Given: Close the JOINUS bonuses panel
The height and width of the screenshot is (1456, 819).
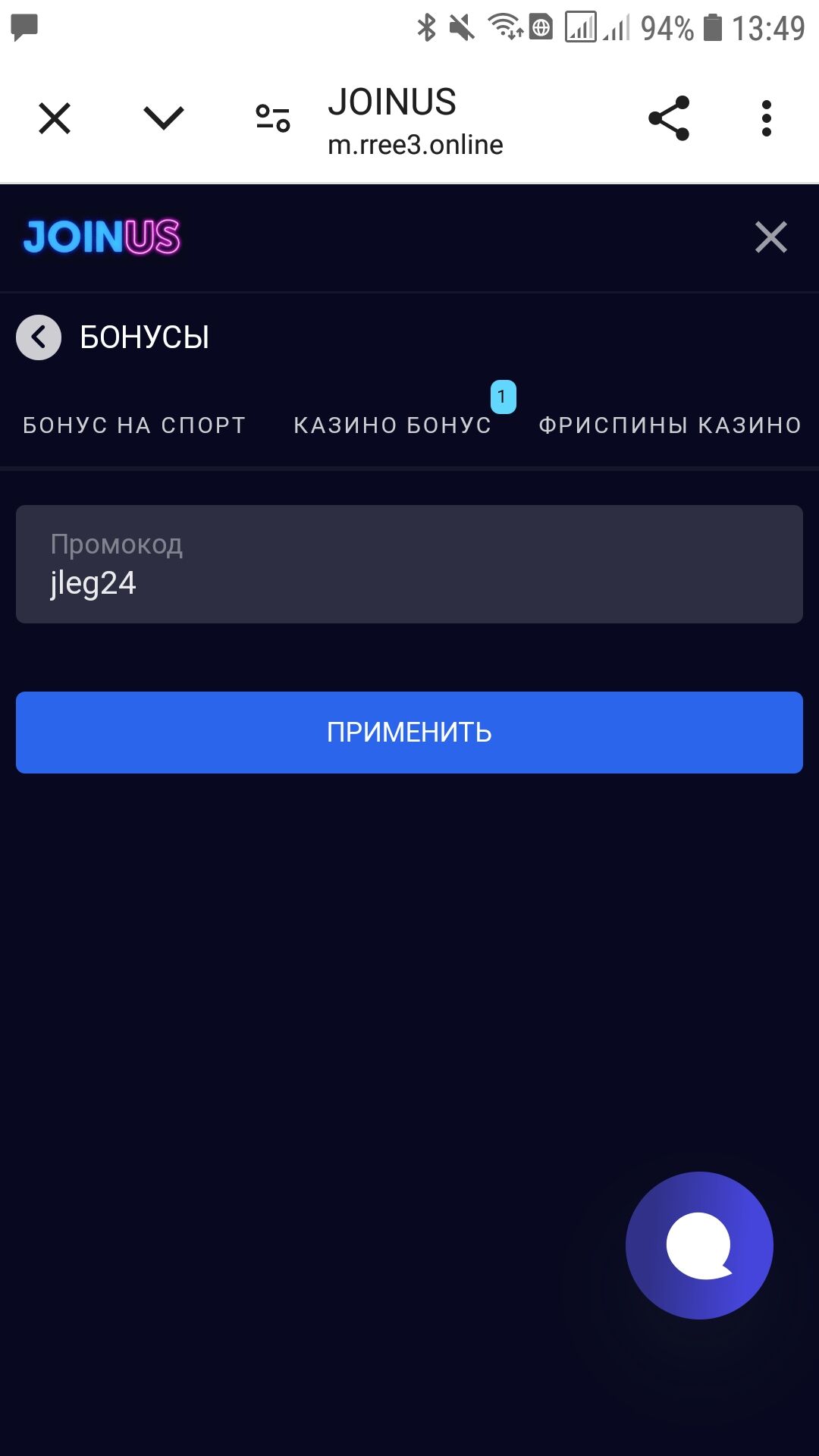Looking at the screenshot, I should coord(771,237).
